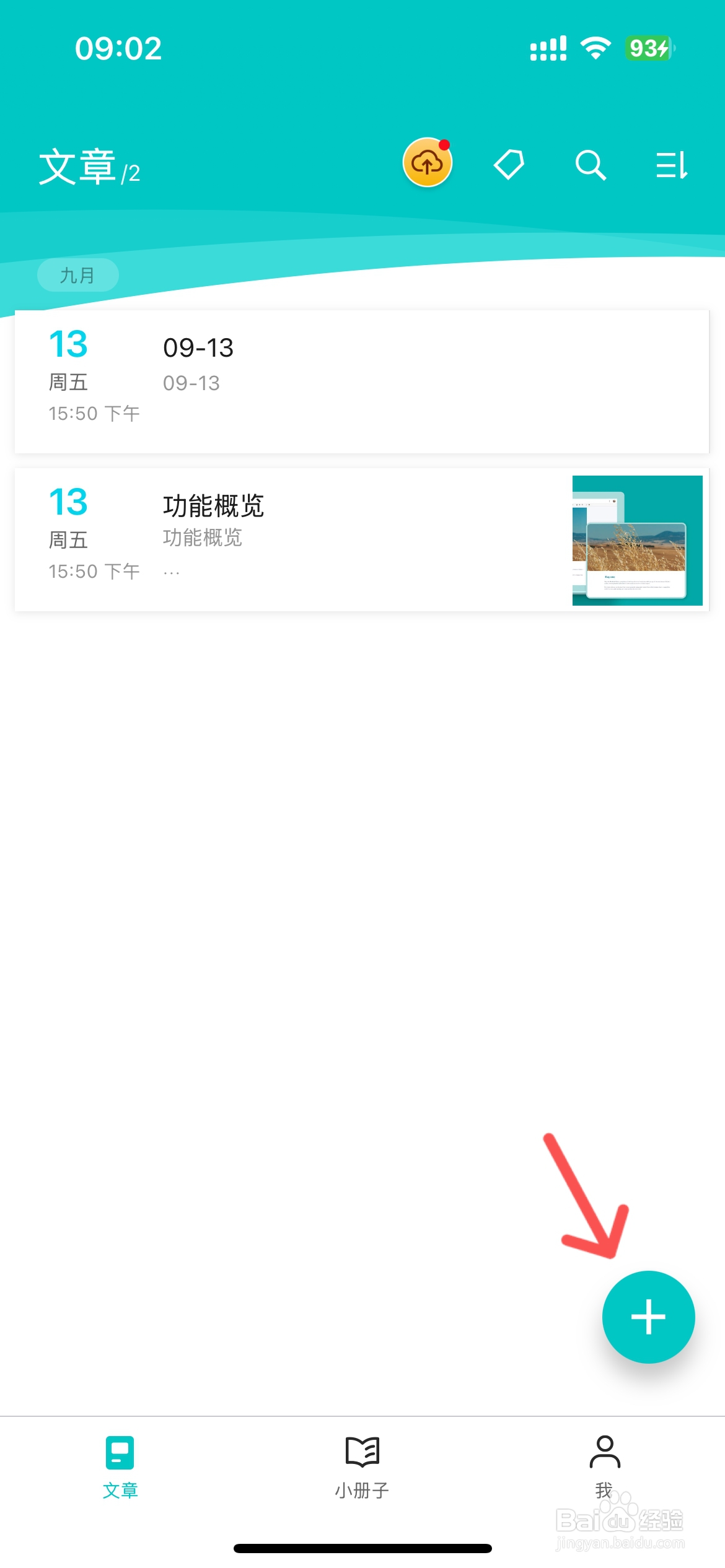Open the tag filter icon

pyautogui.click(x=509, y=165)
